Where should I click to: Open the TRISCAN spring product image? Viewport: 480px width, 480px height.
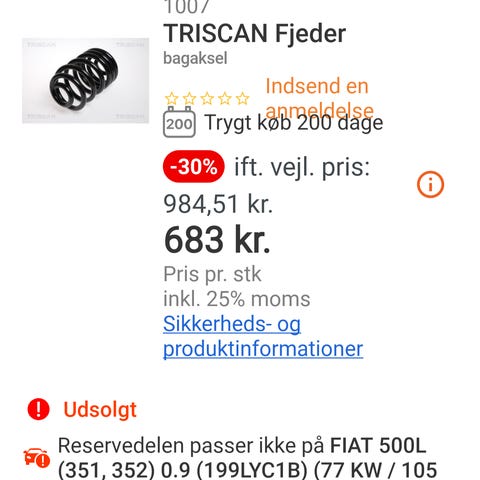pos(85,81)
